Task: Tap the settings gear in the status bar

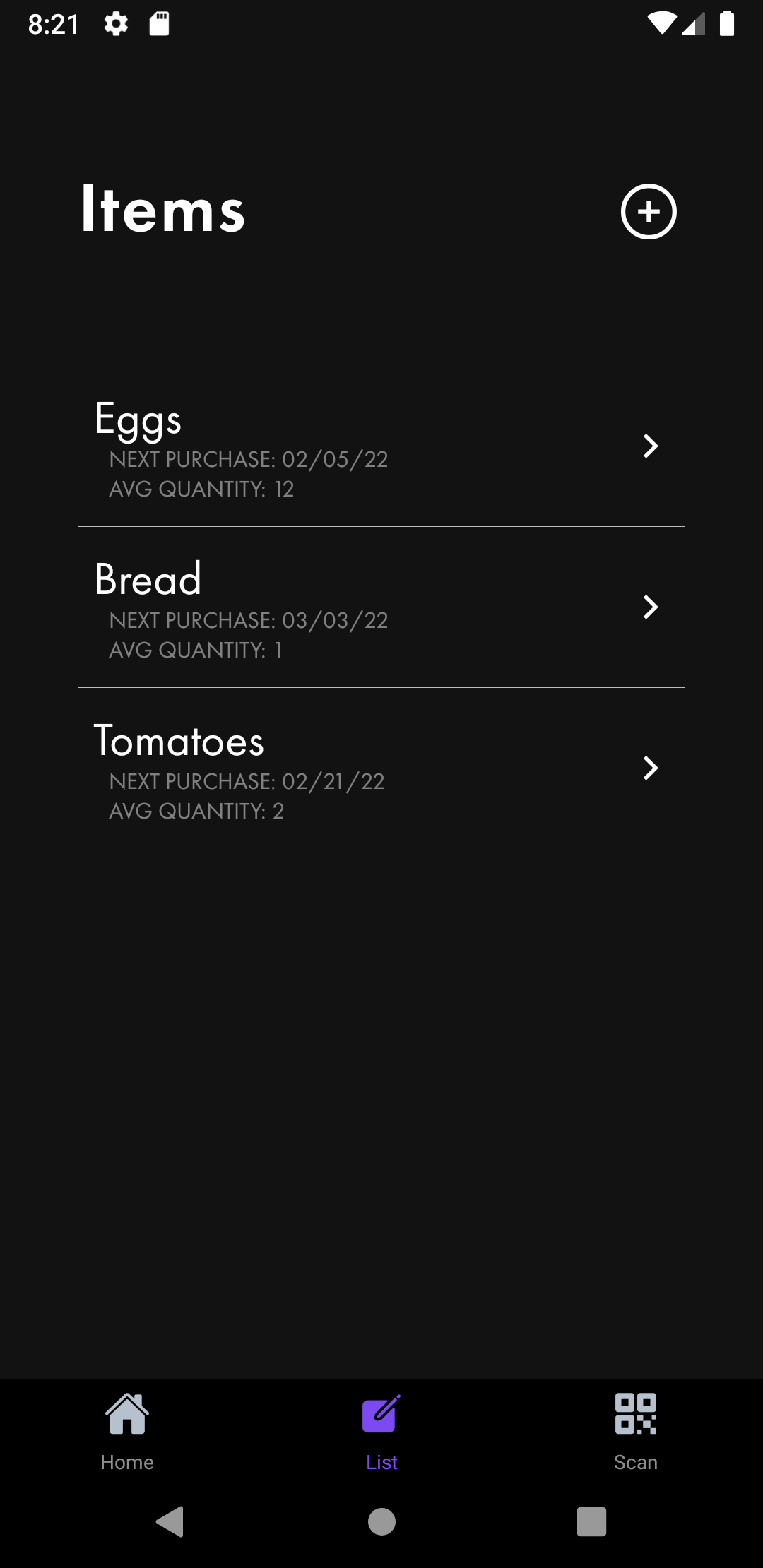Action: [x=114, y=23]
